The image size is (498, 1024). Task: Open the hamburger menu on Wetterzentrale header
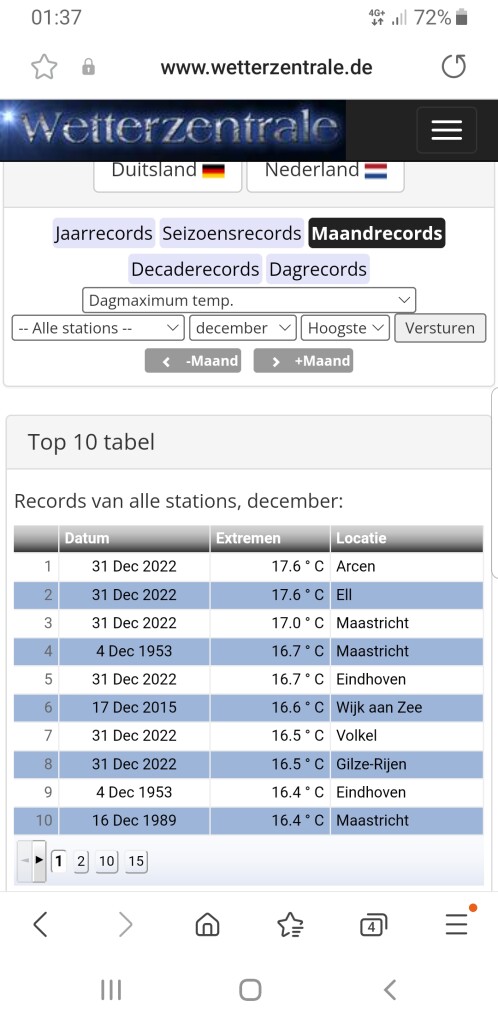pyautogui.click(x=447, y=130)
